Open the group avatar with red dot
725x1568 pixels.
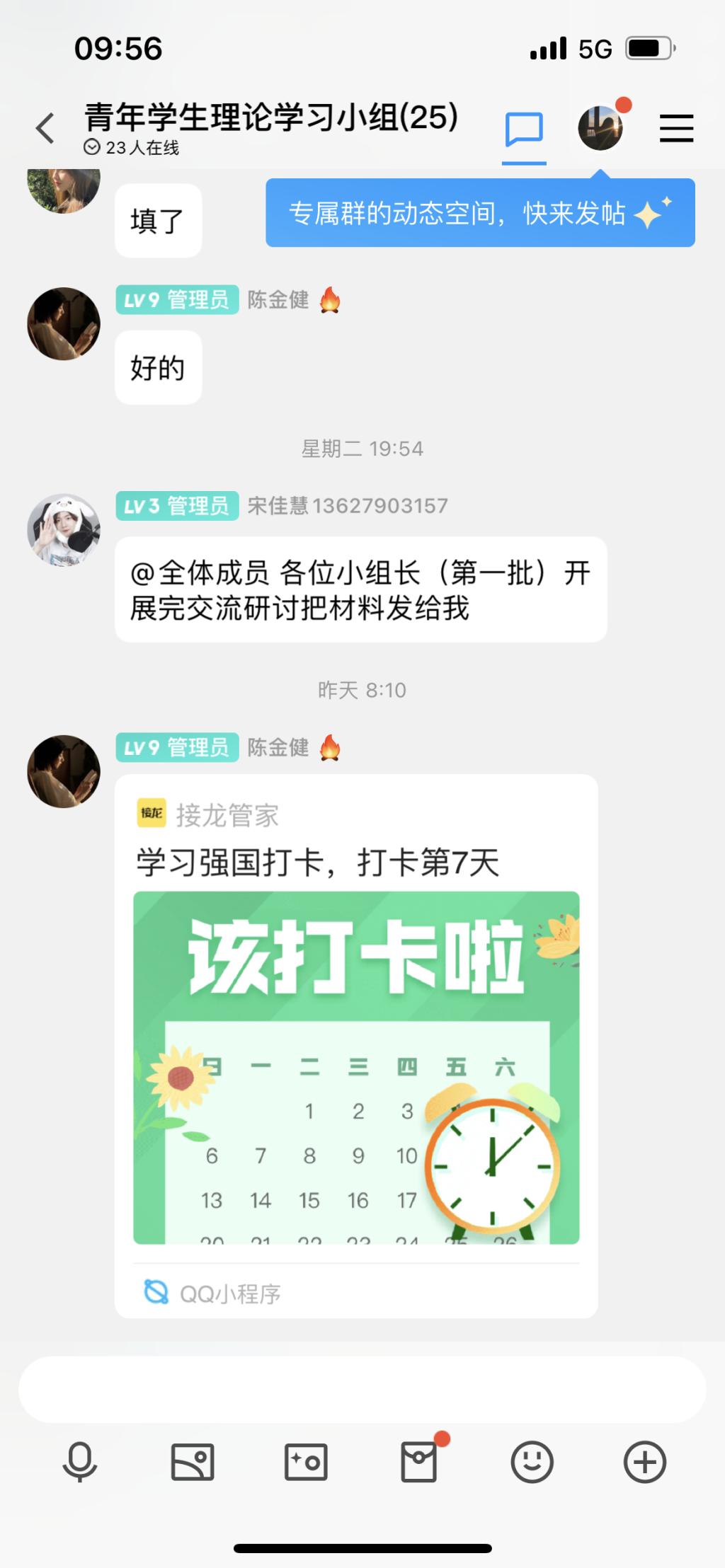(600, 128)
